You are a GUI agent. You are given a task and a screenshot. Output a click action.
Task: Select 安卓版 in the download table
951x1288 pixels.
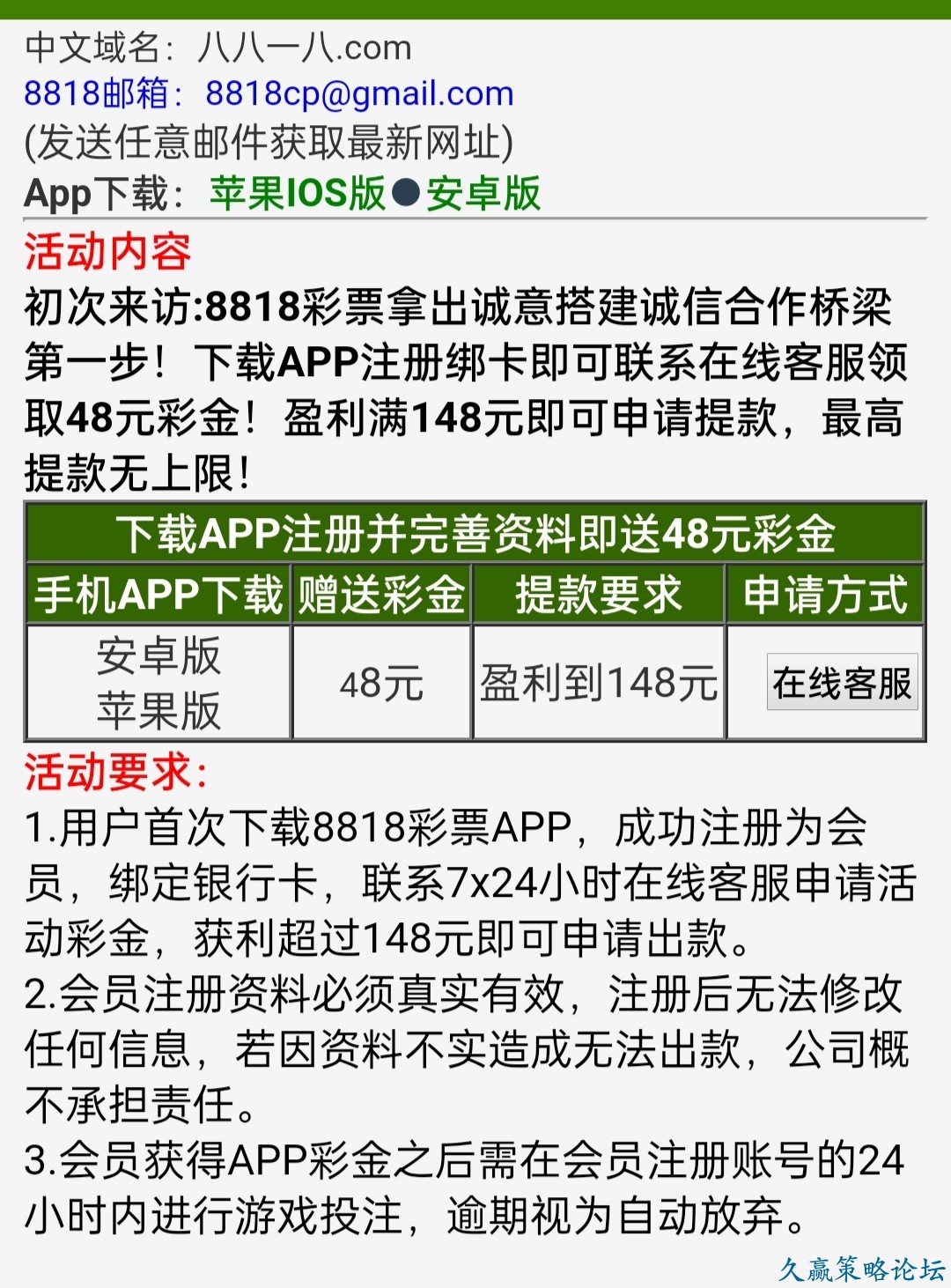(x=158, y=656)
